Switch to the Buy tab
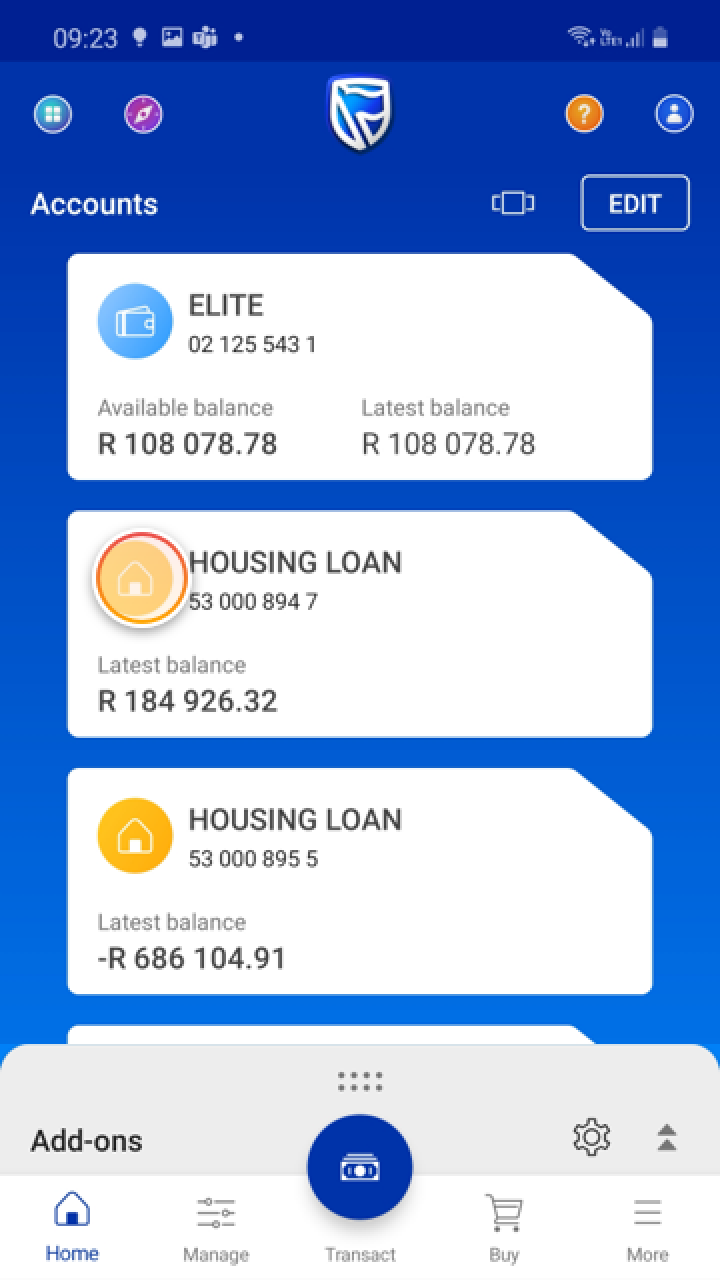The image size is (720, 1280). 504,1227
